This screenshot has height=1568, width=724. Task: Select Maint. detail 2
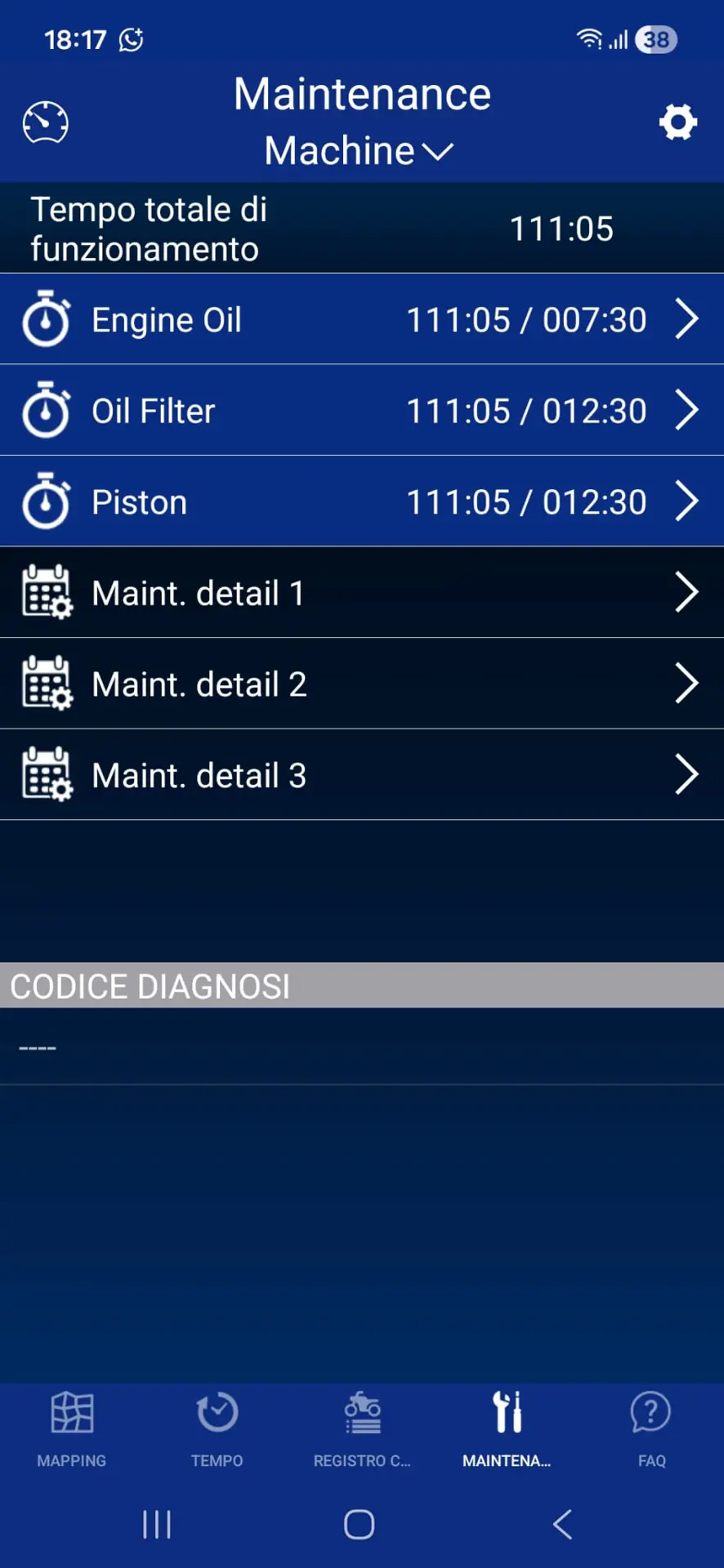[x=361, y=684]
